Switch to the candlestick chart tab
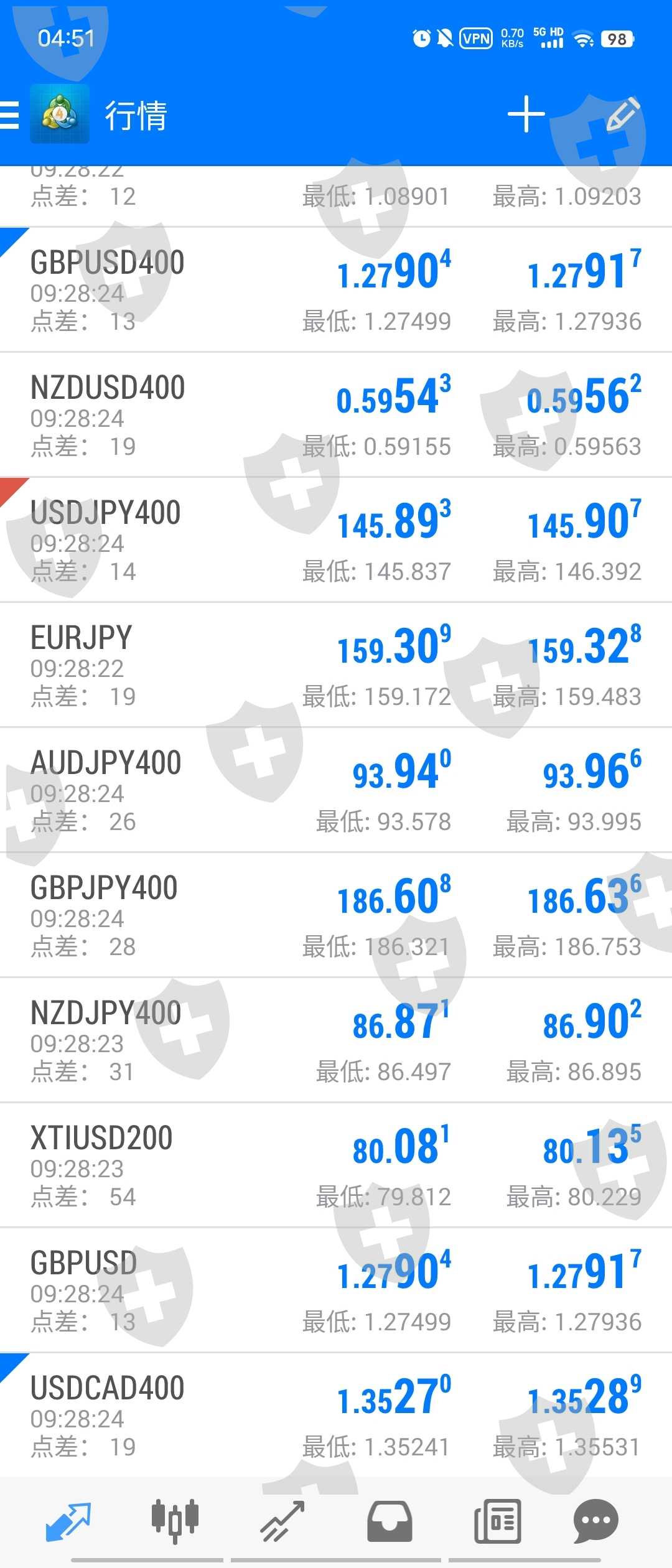 coord(175,1521)
